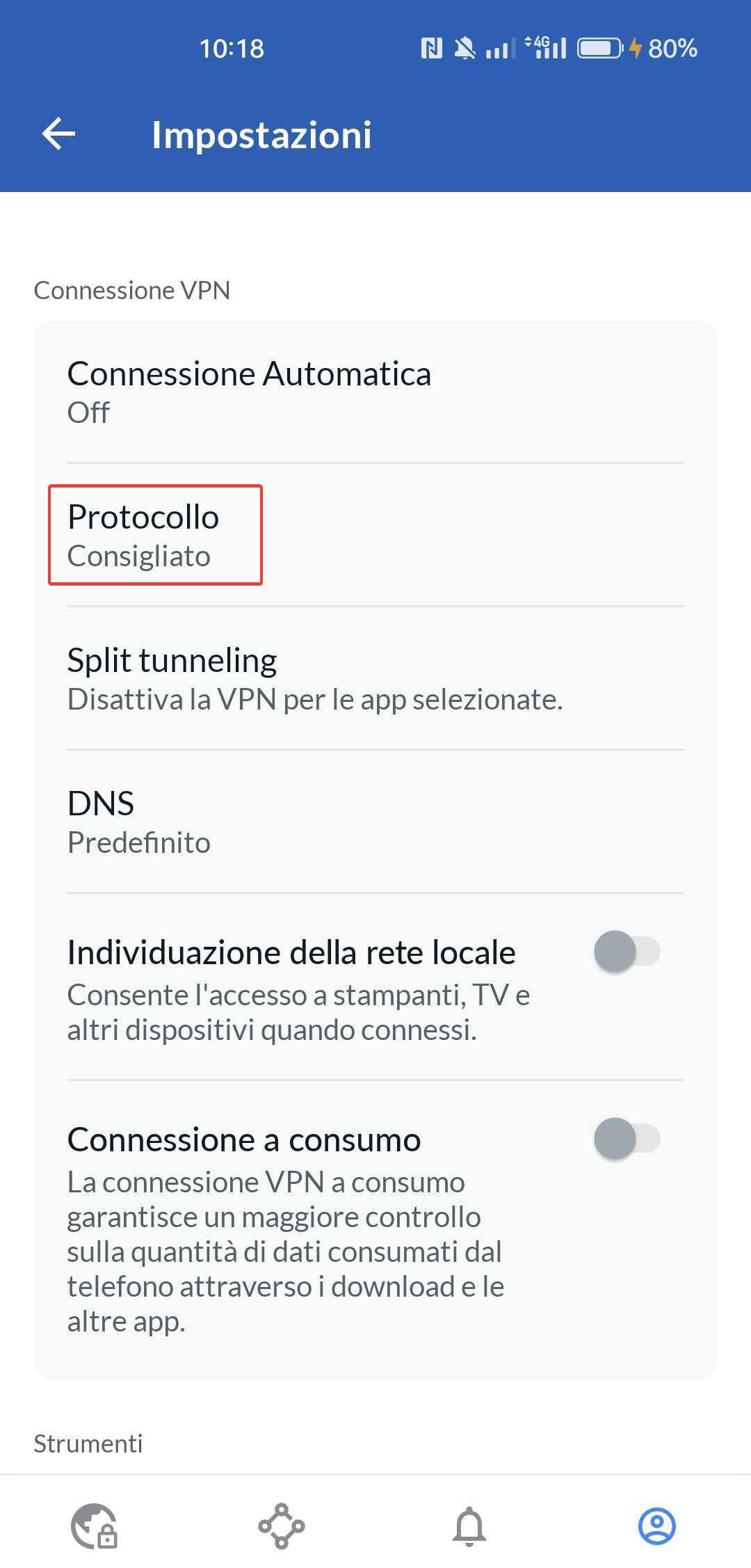
Task: Switch to the mesh network tab
Action: [x=282, y=1526]
